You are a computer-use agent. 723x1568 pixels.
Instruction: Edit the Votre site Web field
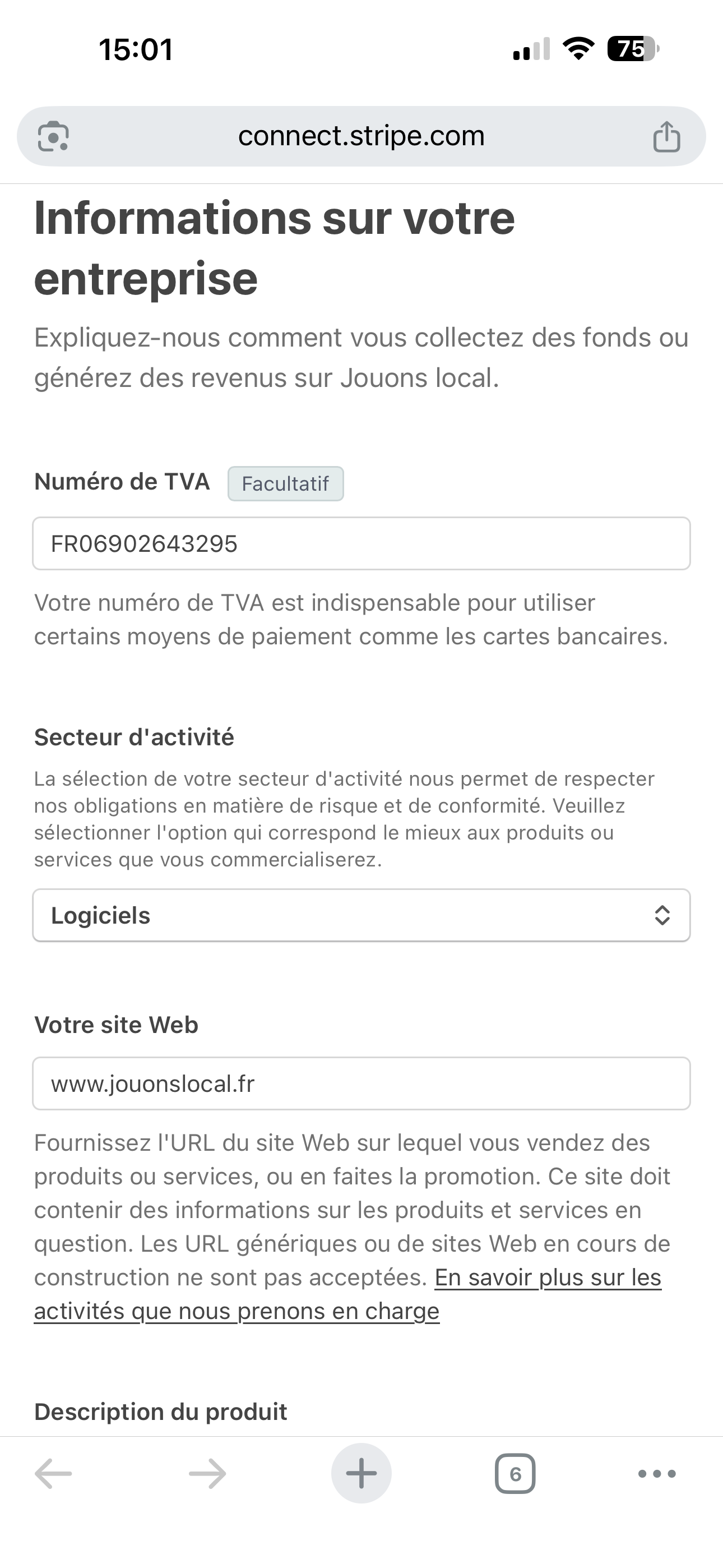point(361,1083)
